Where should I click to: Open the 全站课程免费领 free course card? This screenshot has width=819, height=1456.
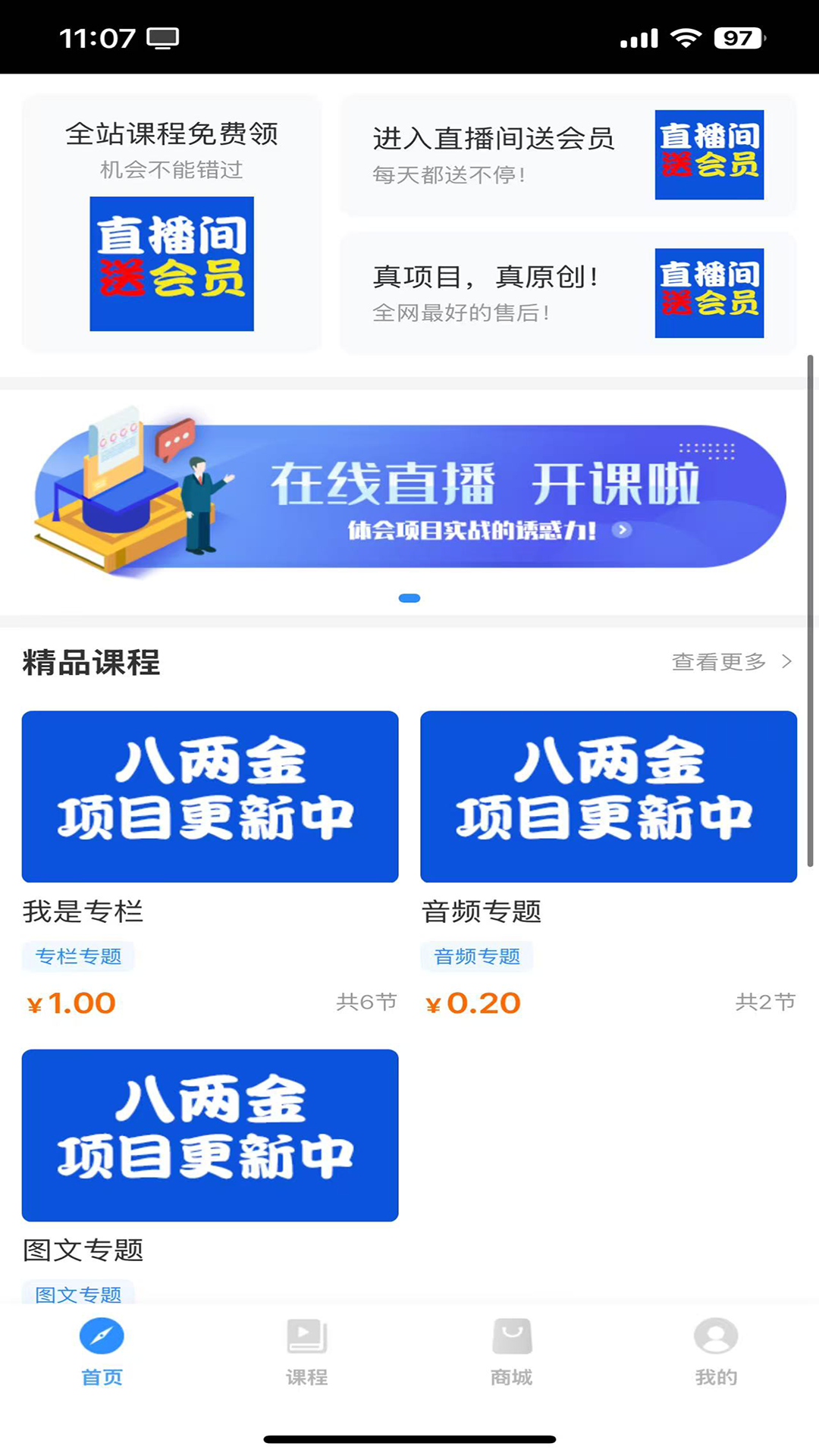[x=172, y=220]
